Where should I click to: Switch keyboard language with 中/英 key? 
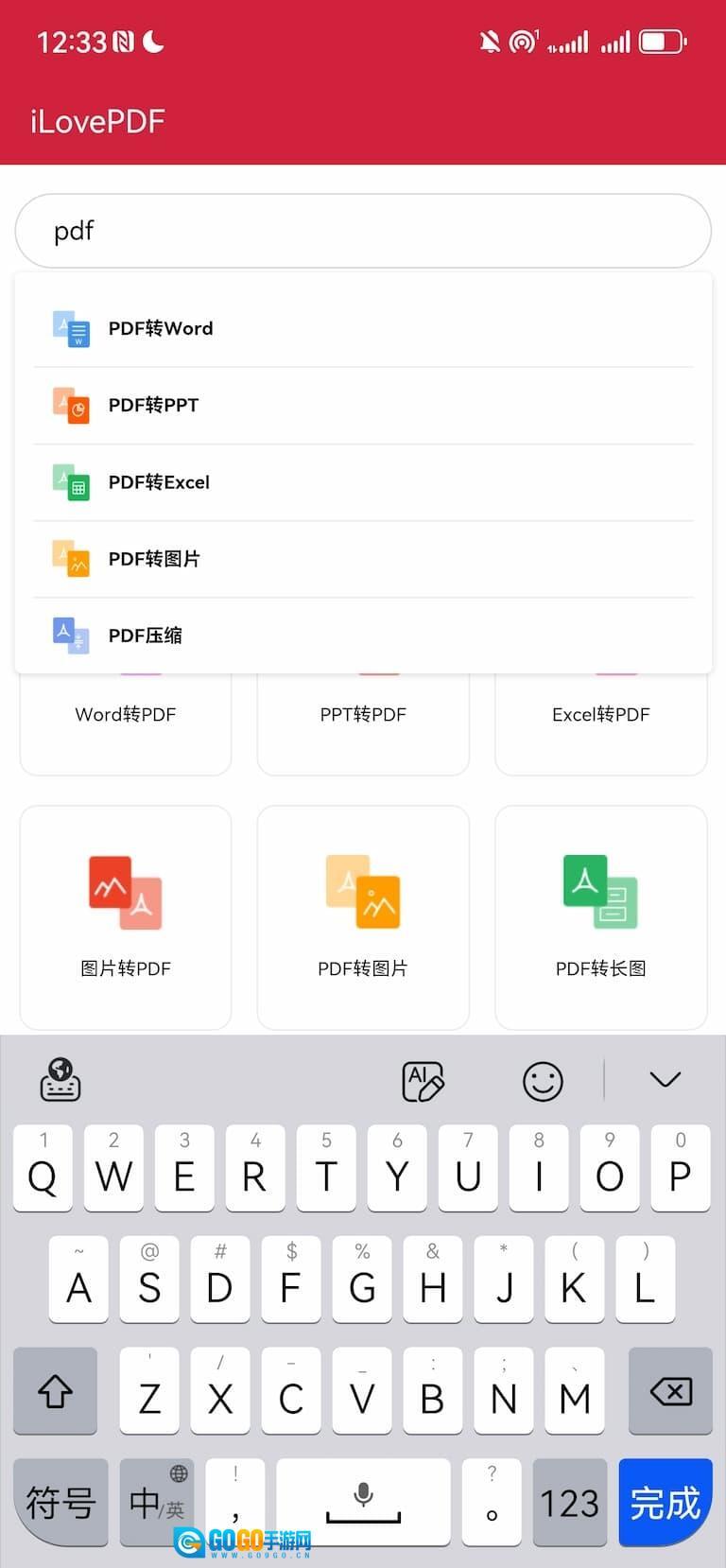[x=157, y=1502]
